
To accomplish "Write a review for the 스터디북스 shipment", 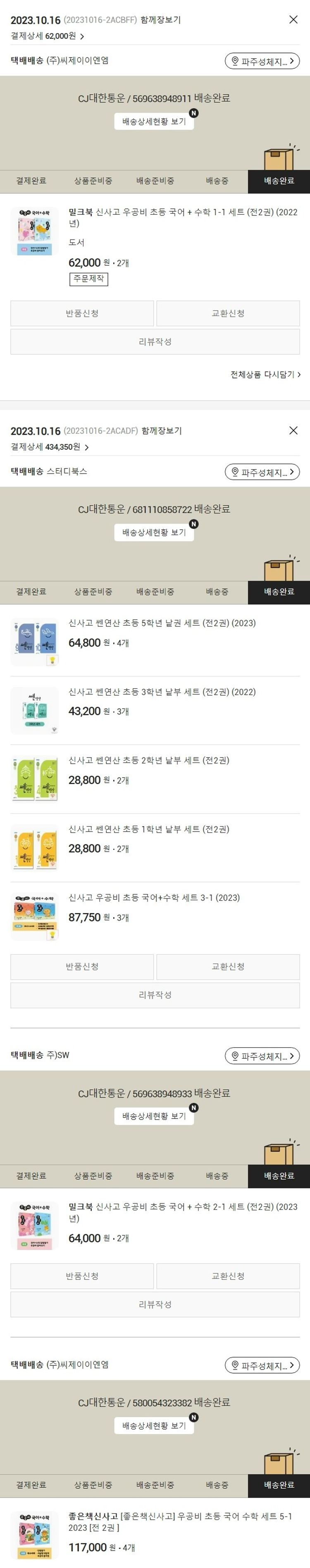I will tap(155, 995).
